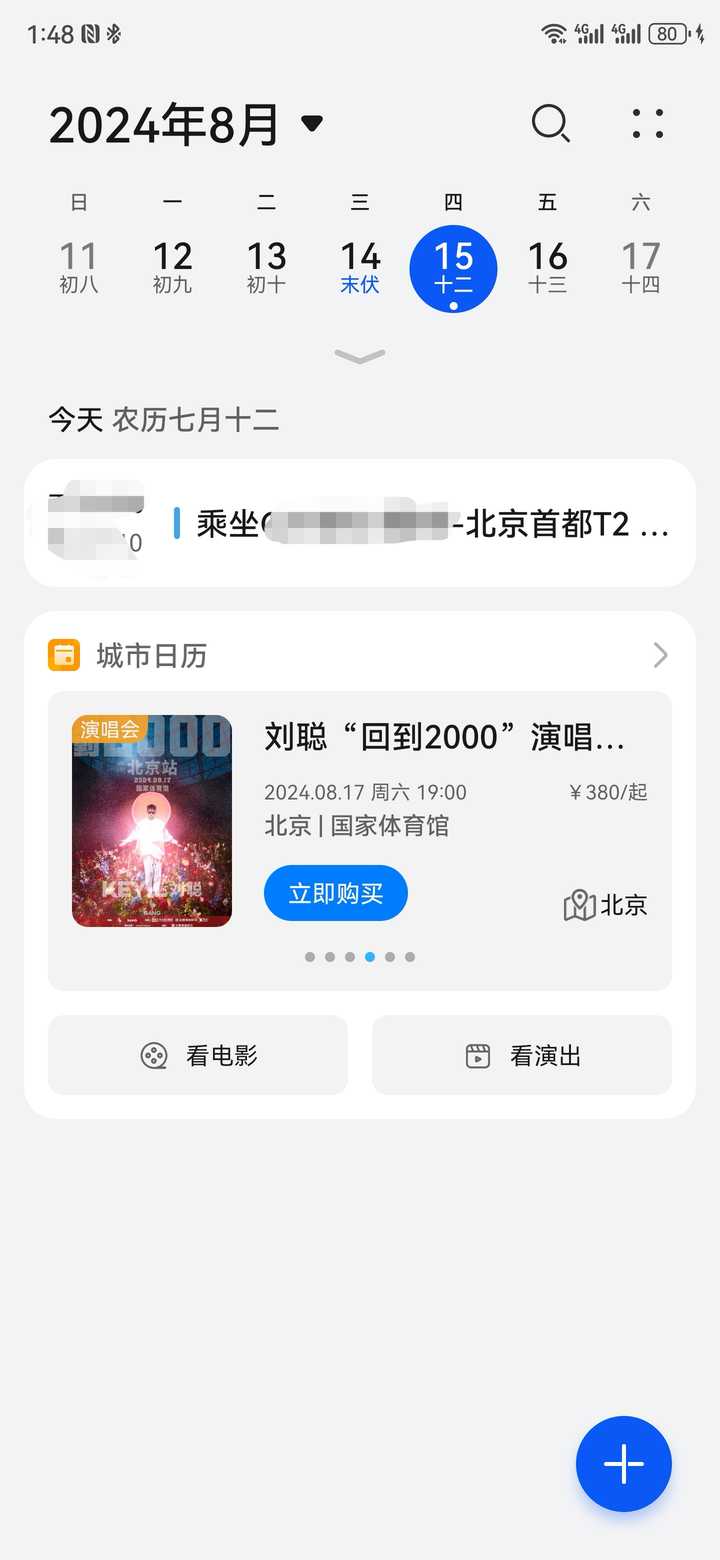Change the city from 北京
Screen dimensions: 720x1560
pos(606,906)
